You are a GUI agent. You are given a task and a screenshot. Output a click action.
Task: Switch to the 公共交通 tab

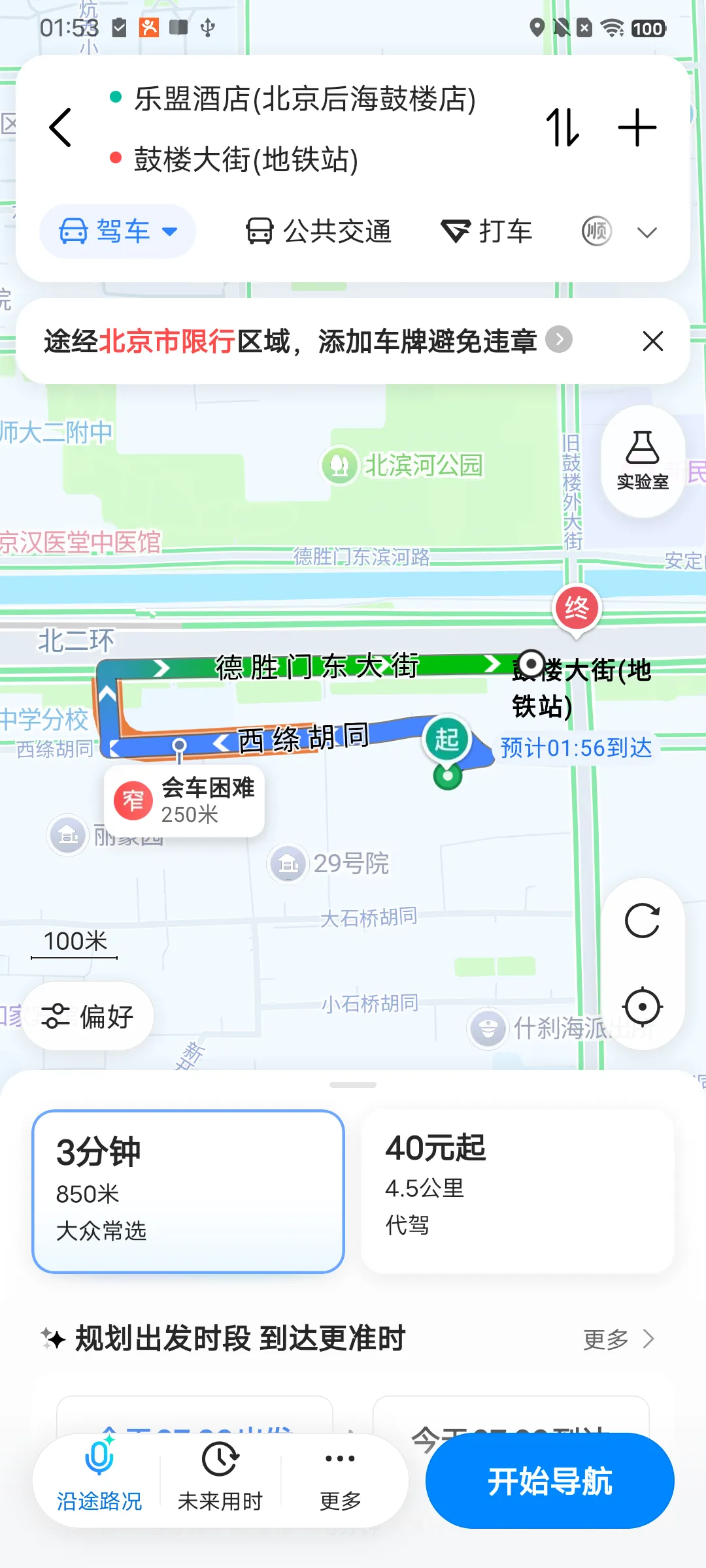[318, 231]
